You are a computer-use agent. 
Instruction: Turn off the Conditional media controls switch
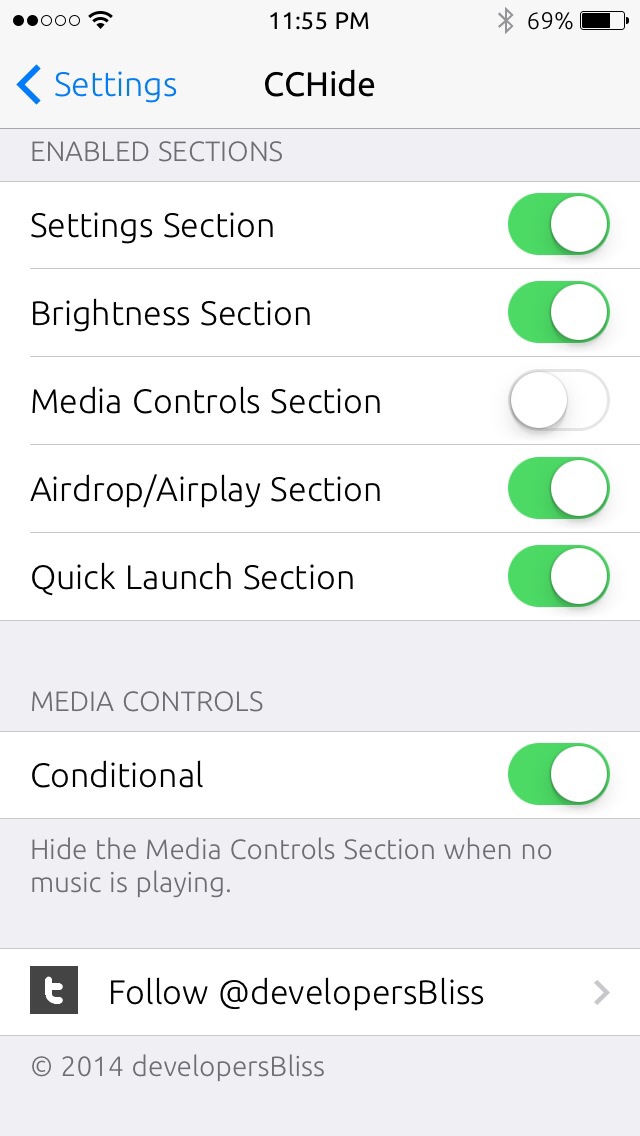(x=558, y=775)
